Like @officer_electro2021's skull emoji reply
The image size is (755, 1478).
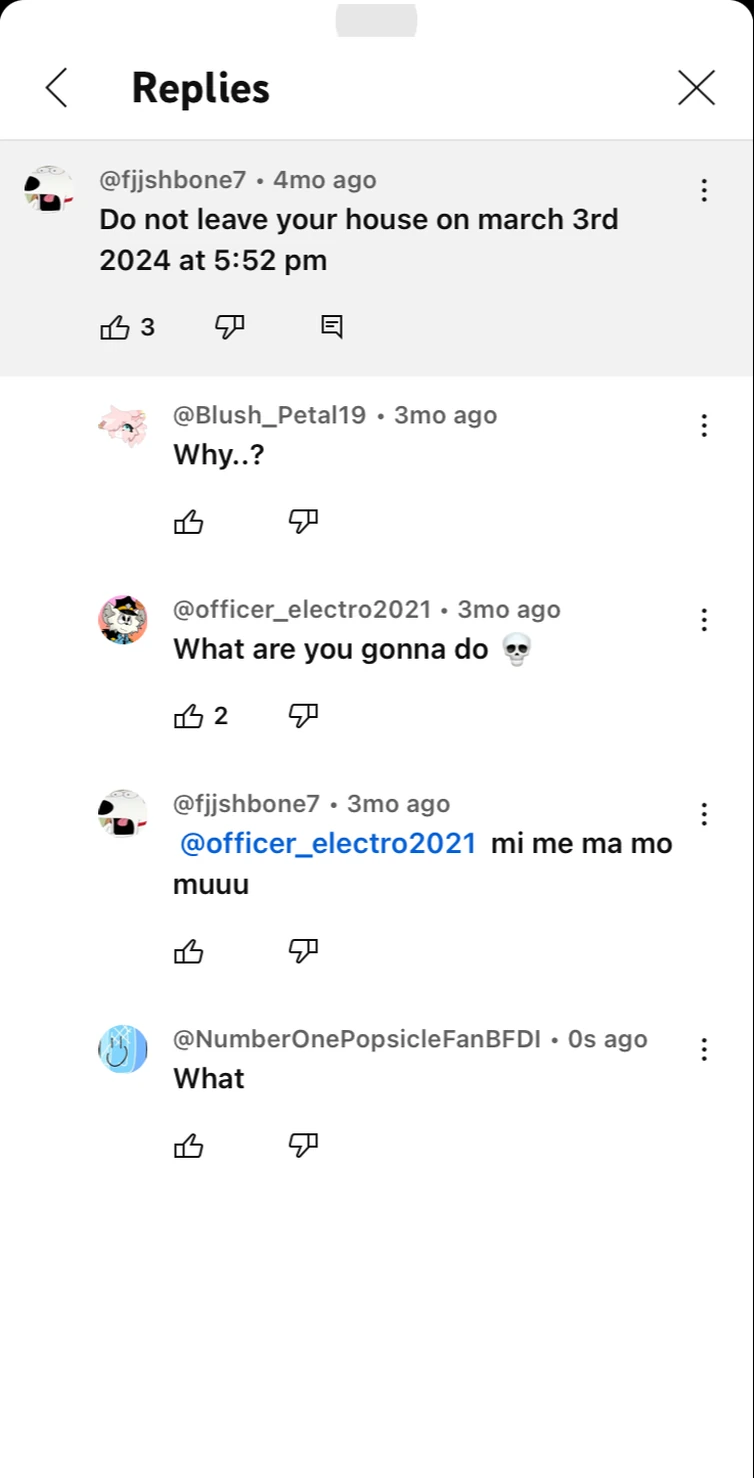click(189, 715)
